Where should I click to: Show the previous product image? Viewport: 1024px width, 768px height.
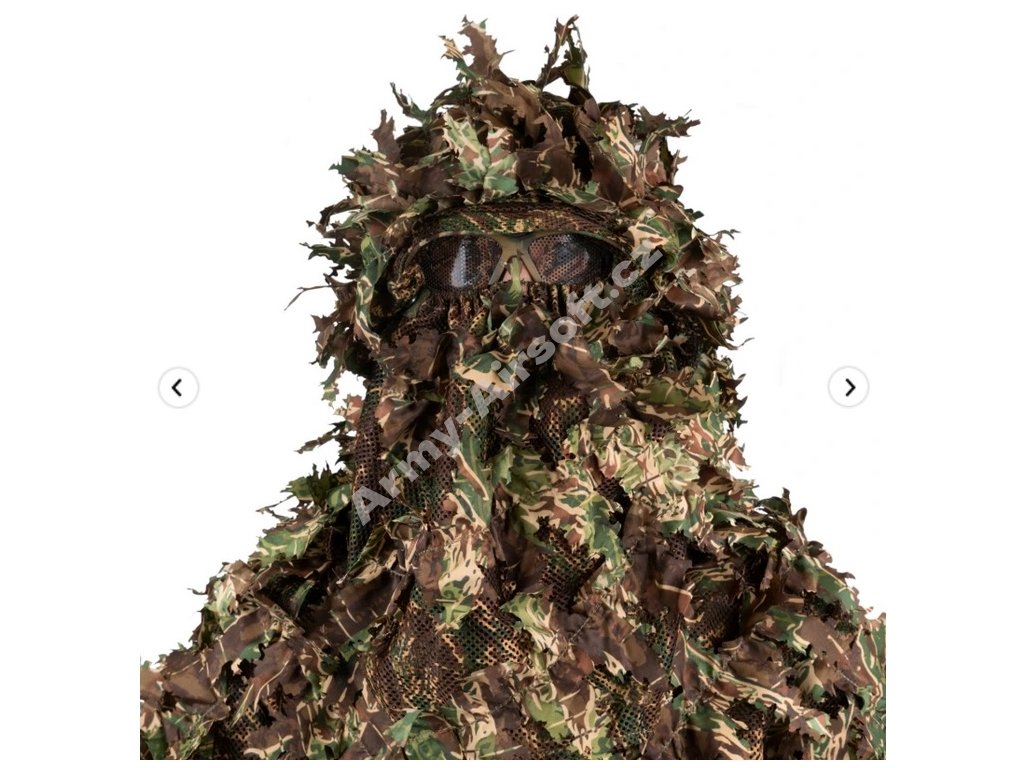click(x=178, y=388)
